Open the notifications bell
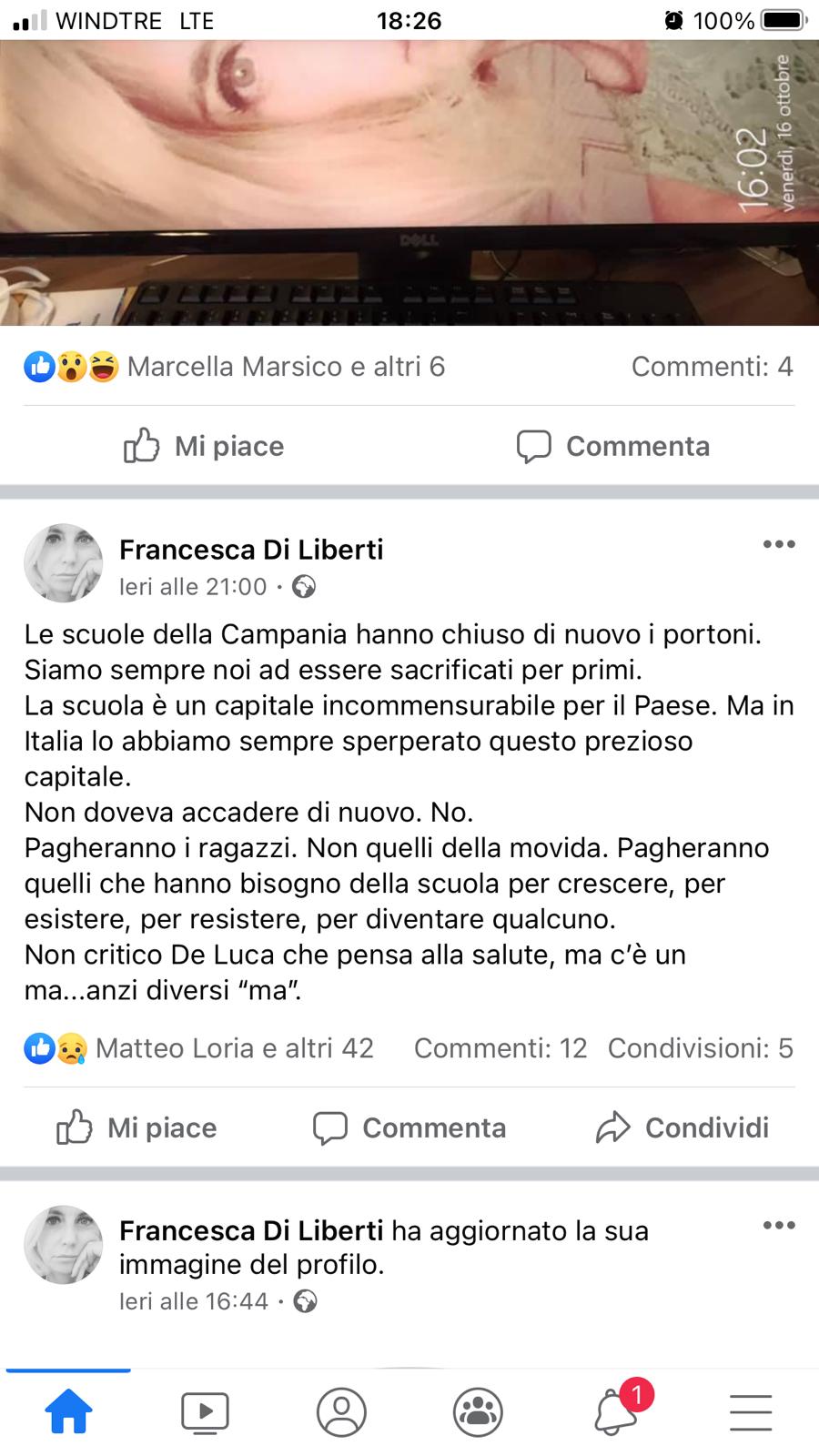 616,1412
